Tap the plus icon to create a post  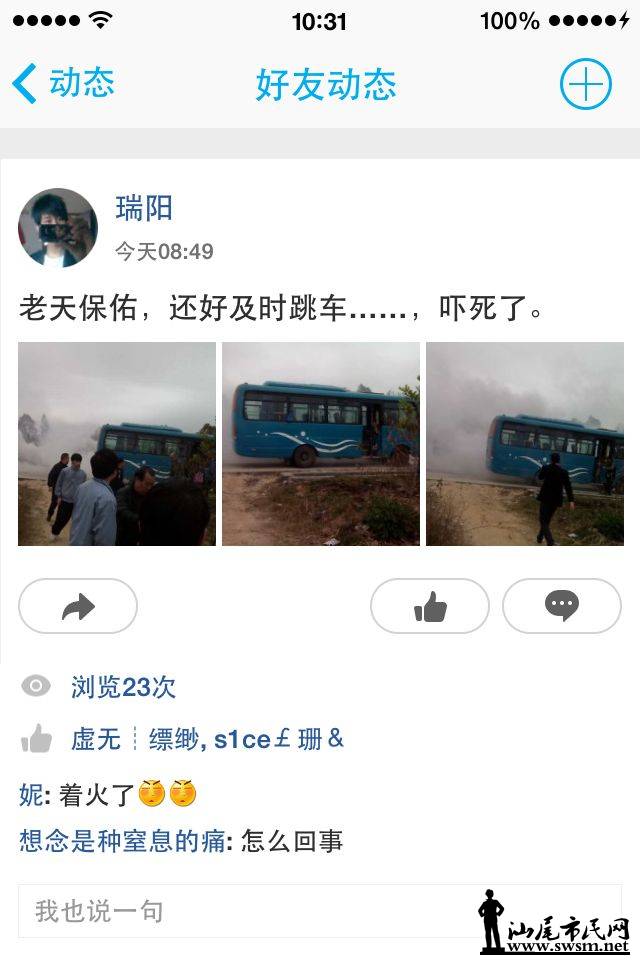[x=585, y=84]
